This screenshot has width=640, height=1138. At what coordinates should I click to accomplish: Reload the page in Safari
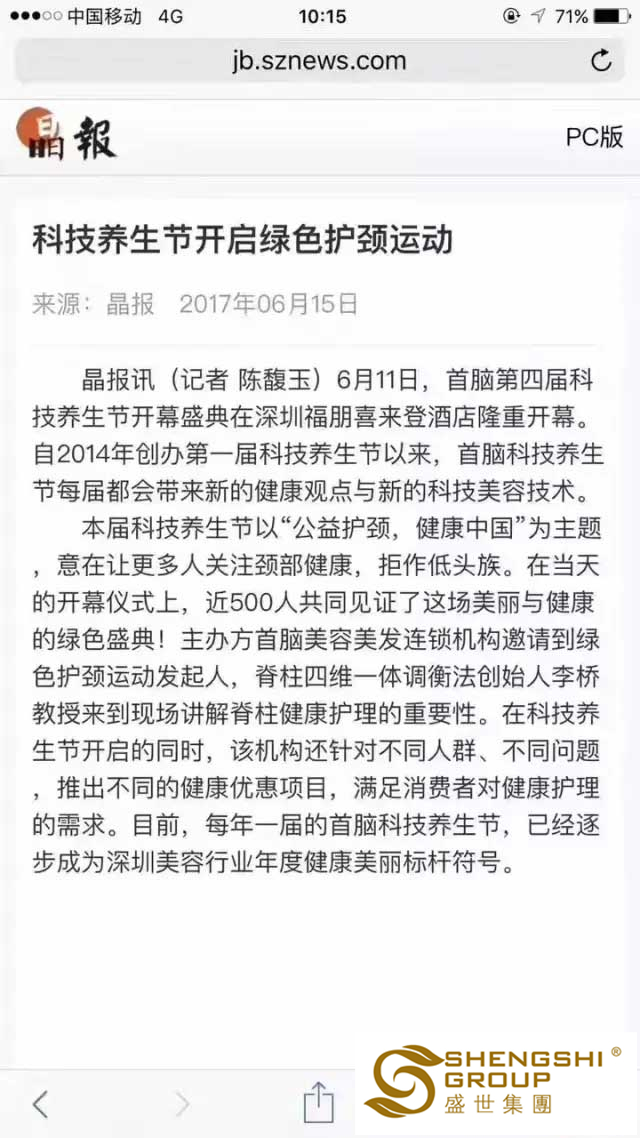tap(601, 61)
